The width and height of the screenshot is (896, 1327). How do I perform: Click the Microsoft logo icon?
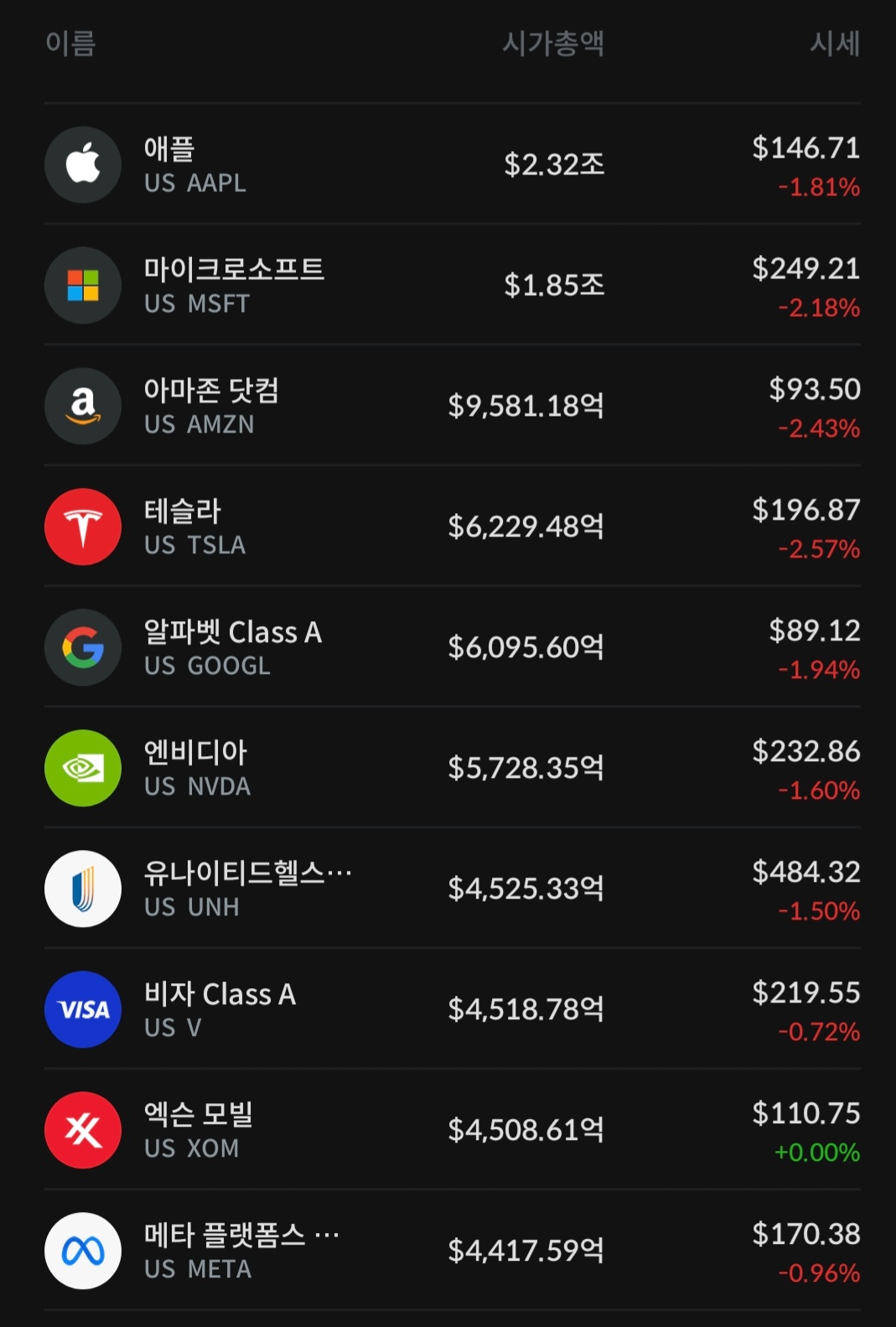[82, 285]
